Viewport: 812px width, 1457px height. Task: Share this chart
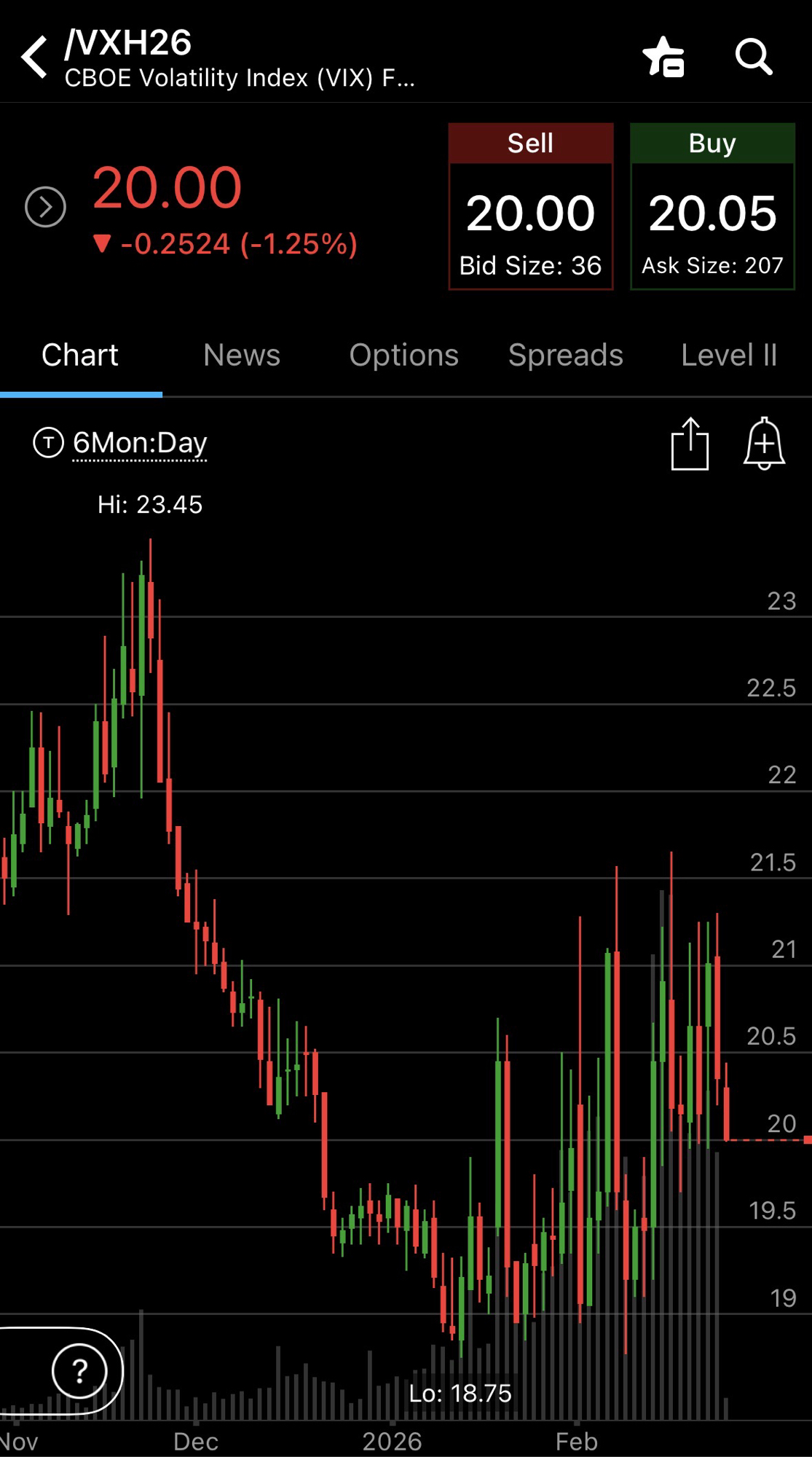pos(689,443)
